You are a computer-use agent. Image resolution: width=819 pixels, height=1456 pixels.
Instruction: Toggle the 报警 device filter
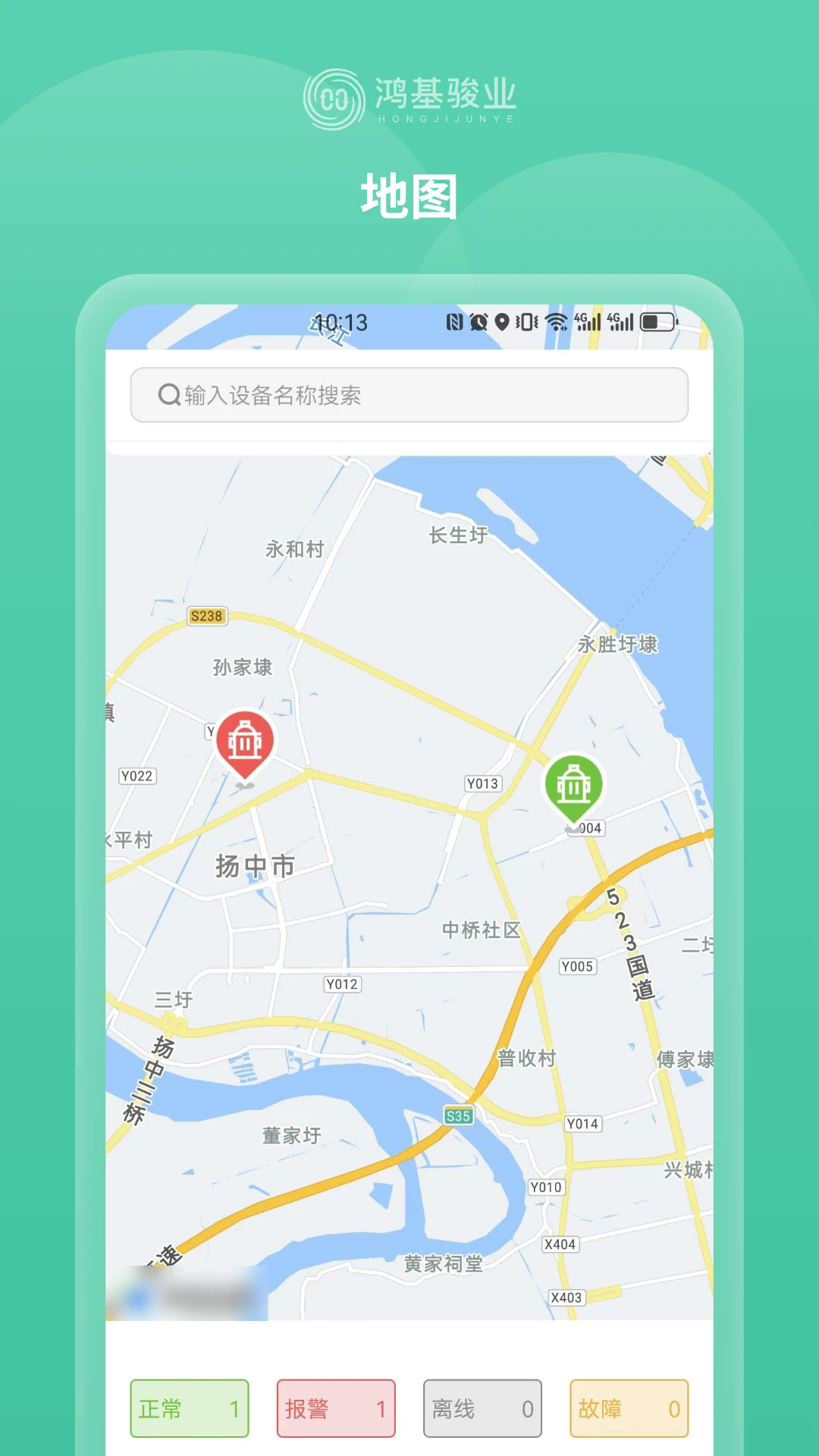click(x=336, y=1407)
